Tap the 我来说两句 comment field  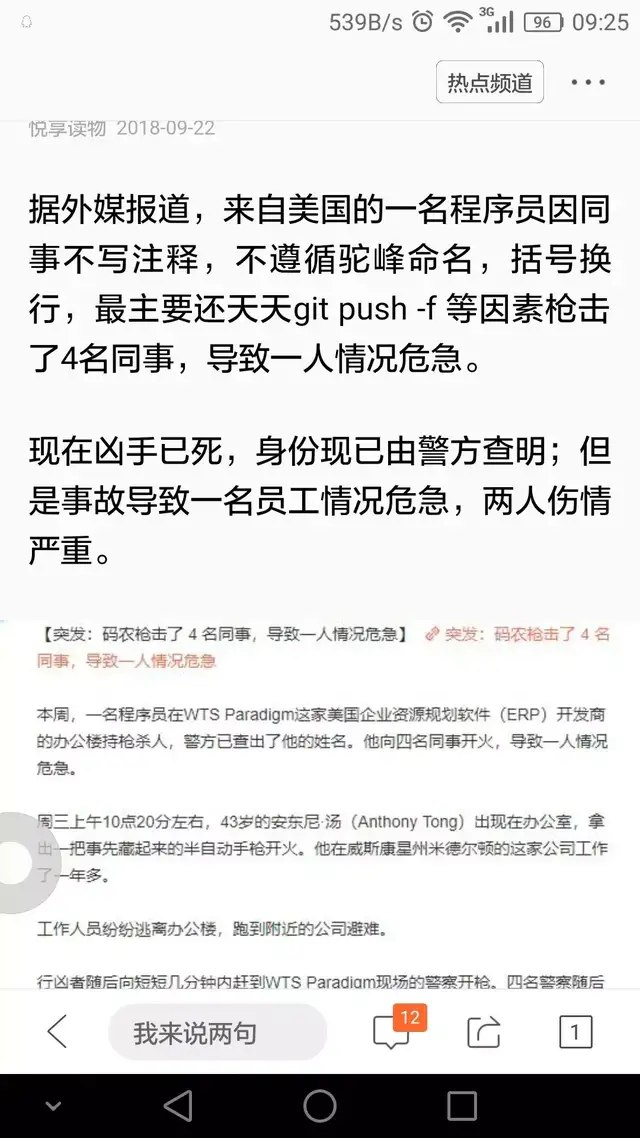pyautogui.click(x=217, y=1033)
